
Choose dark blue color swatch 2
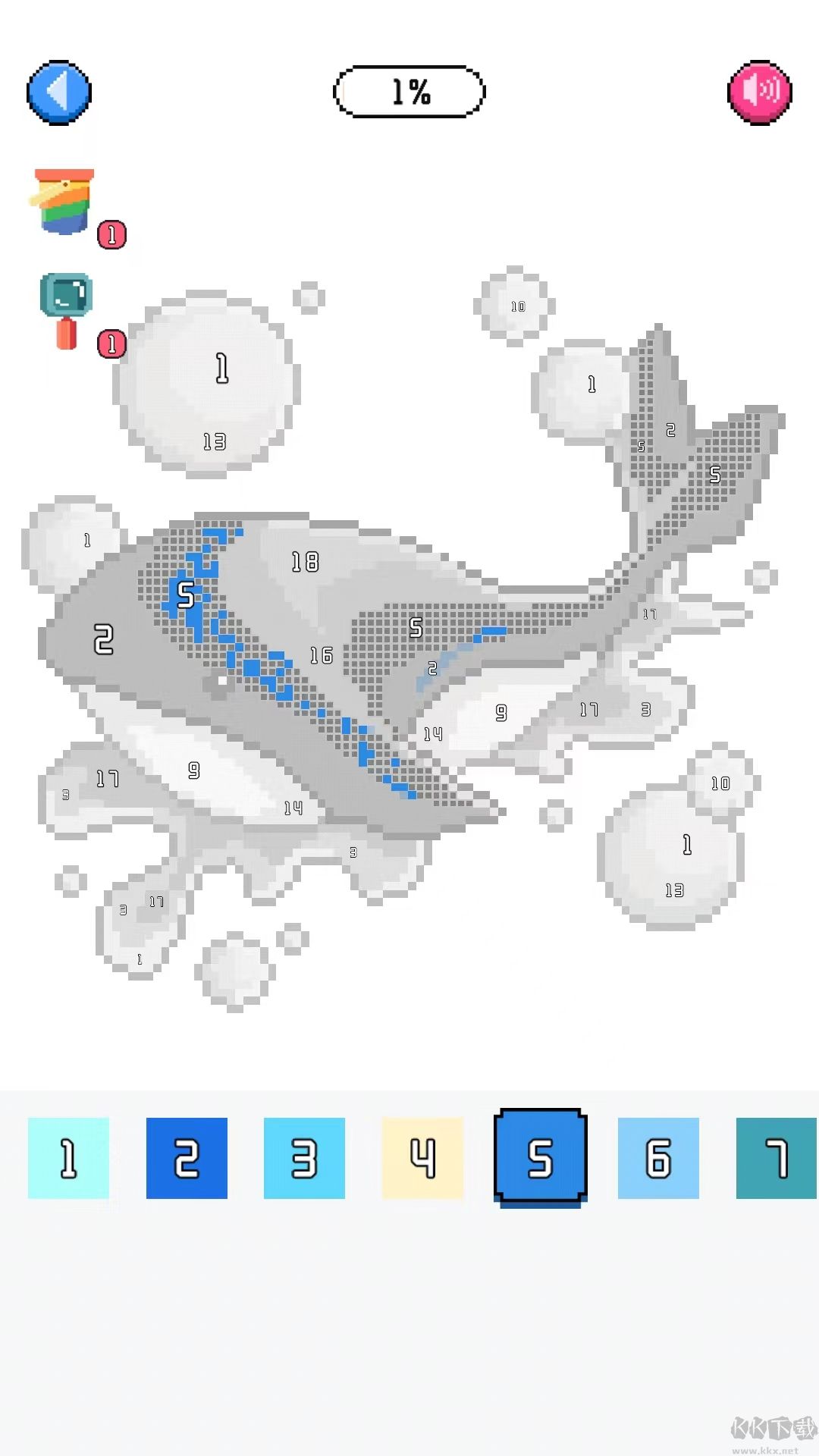point(187,1158)
